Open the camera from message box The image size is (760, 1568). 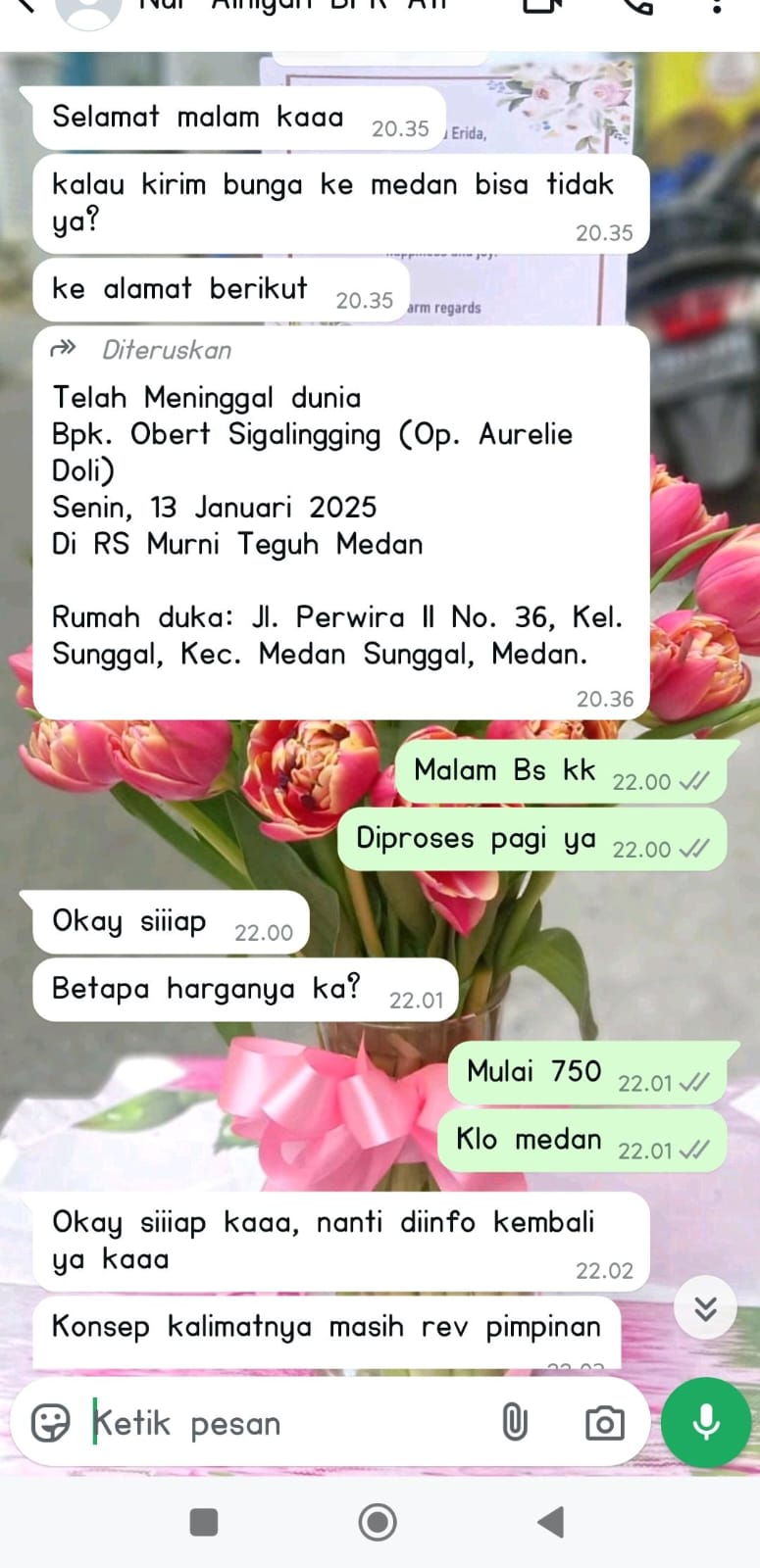(x=604, y=1423)
